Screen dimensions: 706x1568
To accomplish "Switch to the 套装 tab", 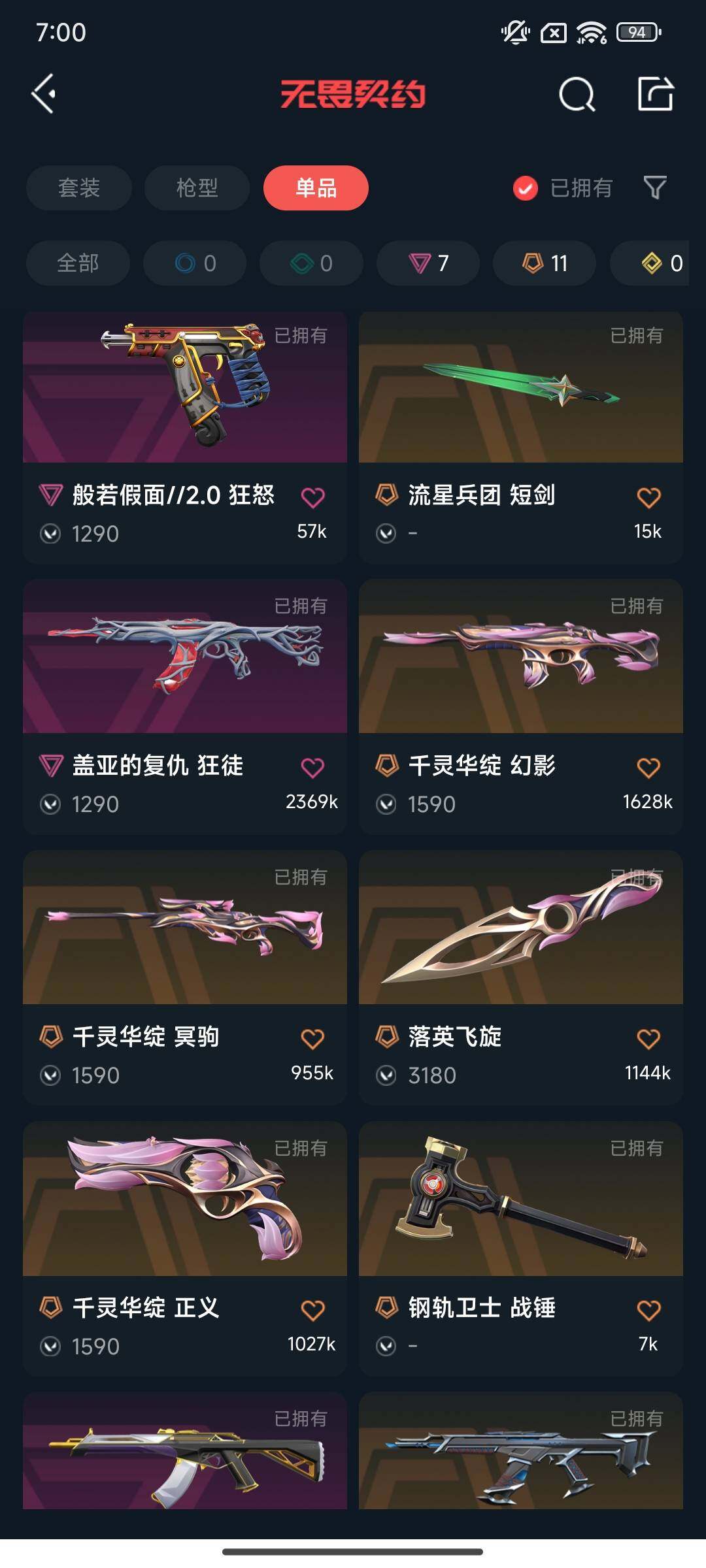I will coord(79,188).
